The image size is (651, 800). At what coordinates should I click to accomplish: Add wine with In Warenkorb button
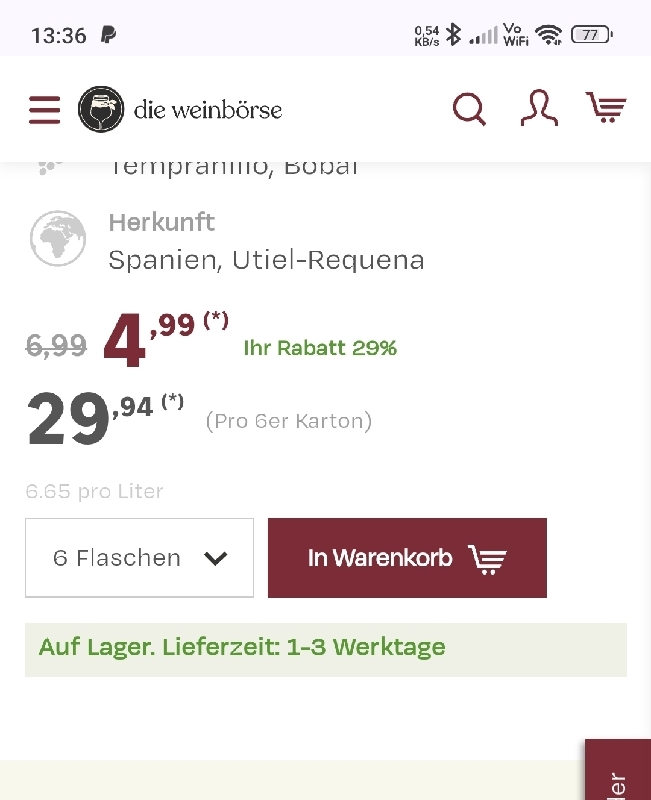coord(407,558)
